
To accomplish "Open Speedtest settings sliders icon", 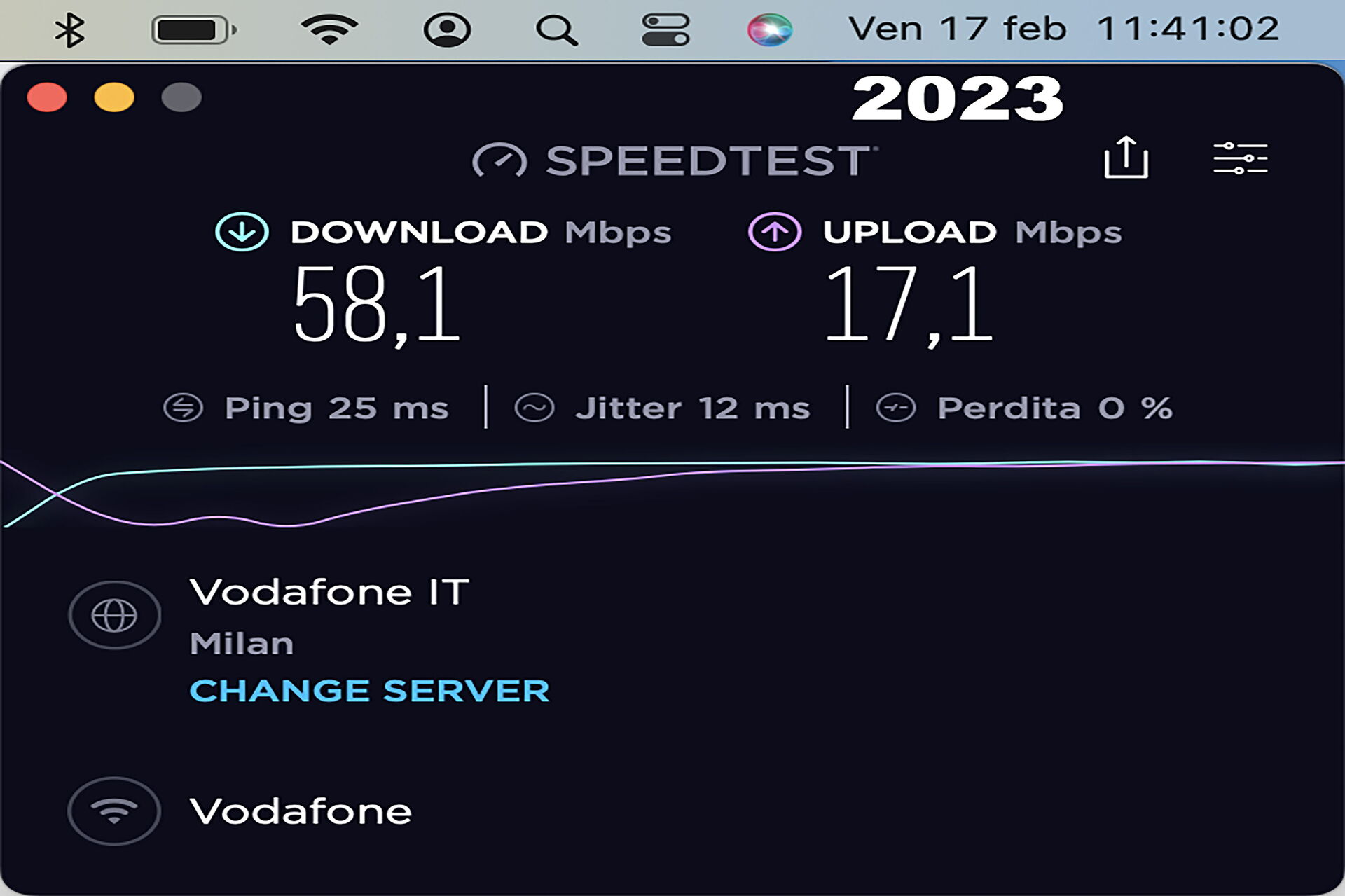I will pos(1240,158).
